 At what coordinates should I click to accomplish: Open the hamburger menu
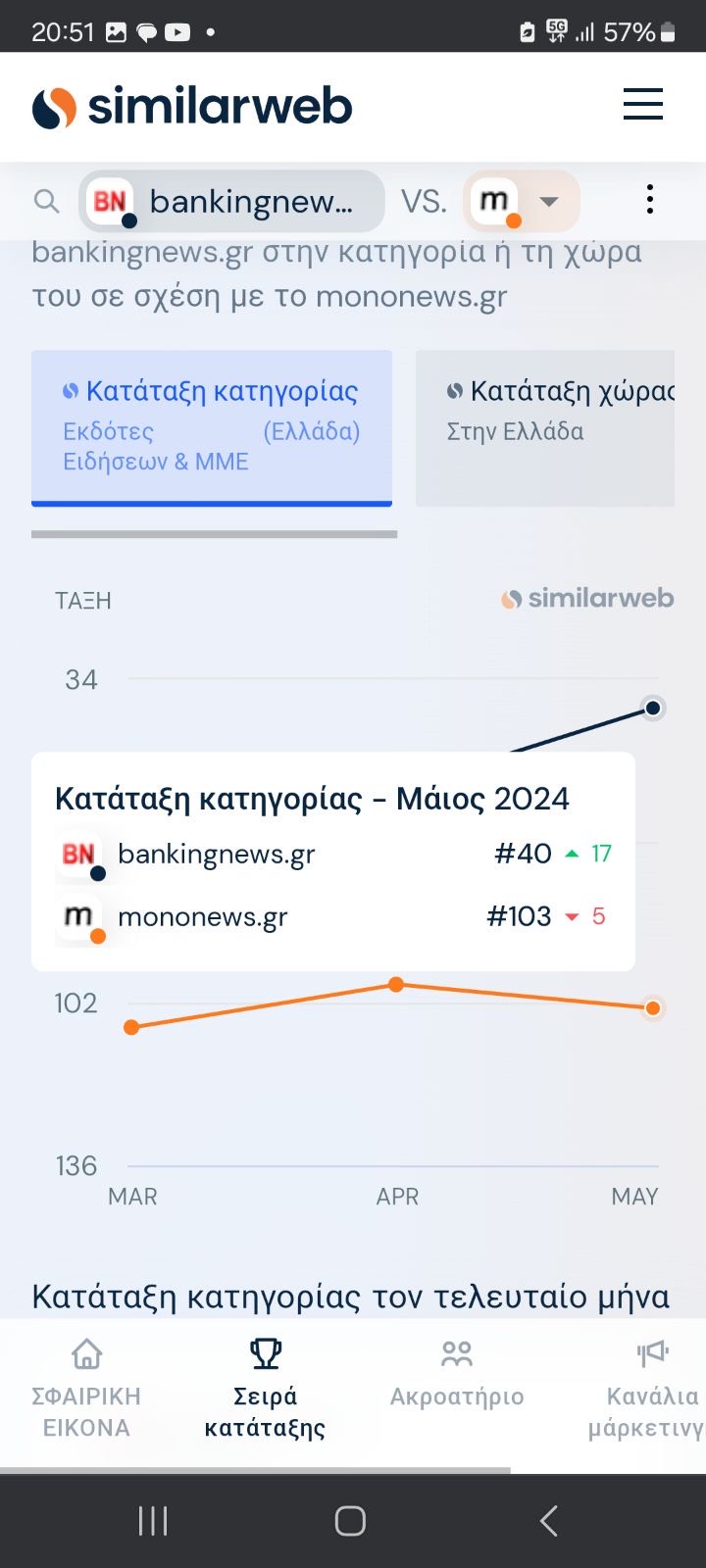tap(642, 104)
